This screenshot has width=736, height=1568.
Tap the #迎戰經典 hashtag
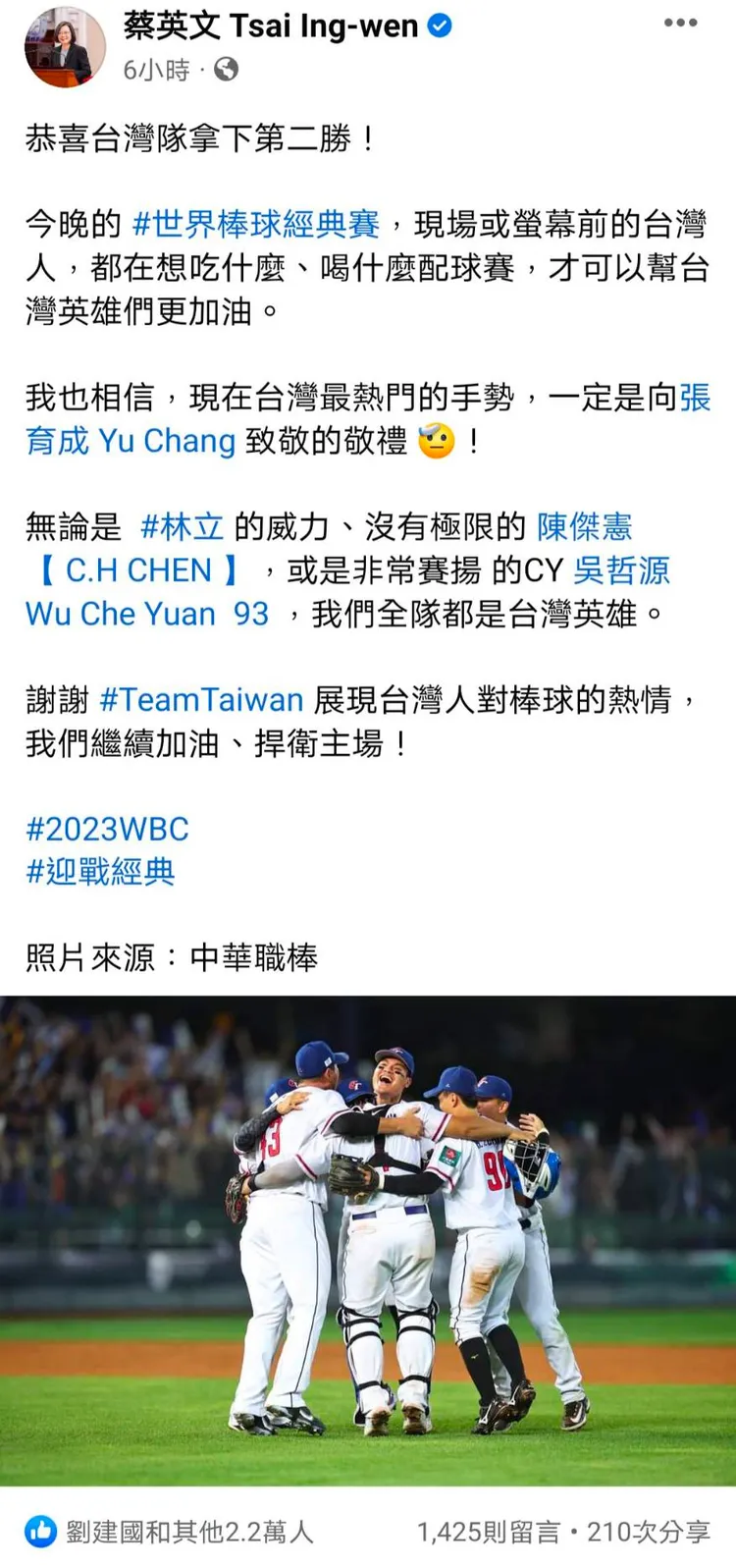point(100,872)
